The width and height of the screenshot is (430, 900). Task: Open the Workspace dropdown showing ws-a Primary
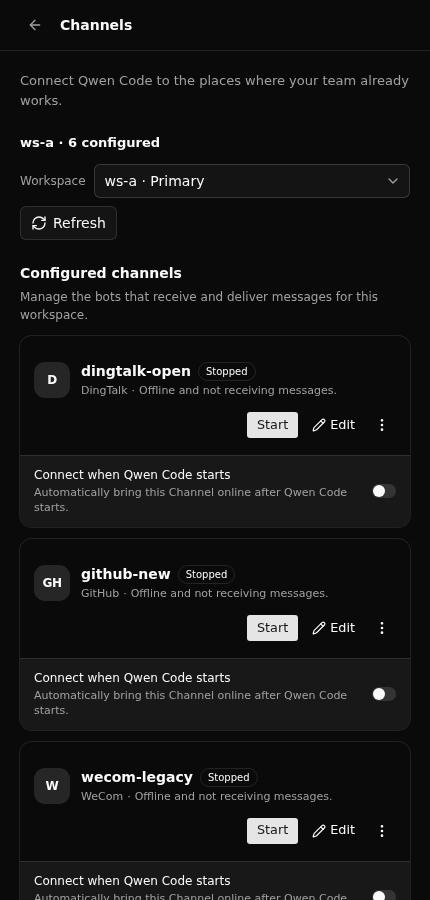click(x=251, y=181)
